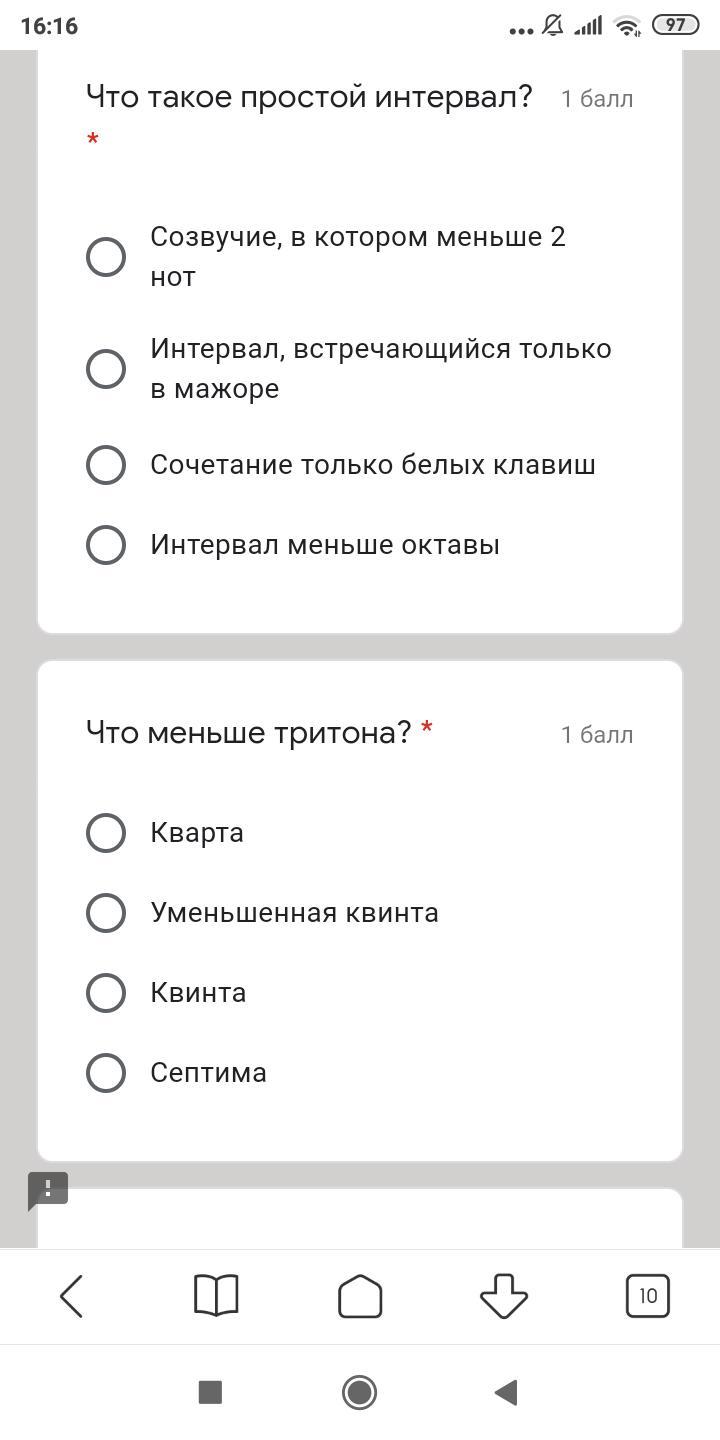Tap the system home button
The image size is (720, 1440).
pos(360,1392)
